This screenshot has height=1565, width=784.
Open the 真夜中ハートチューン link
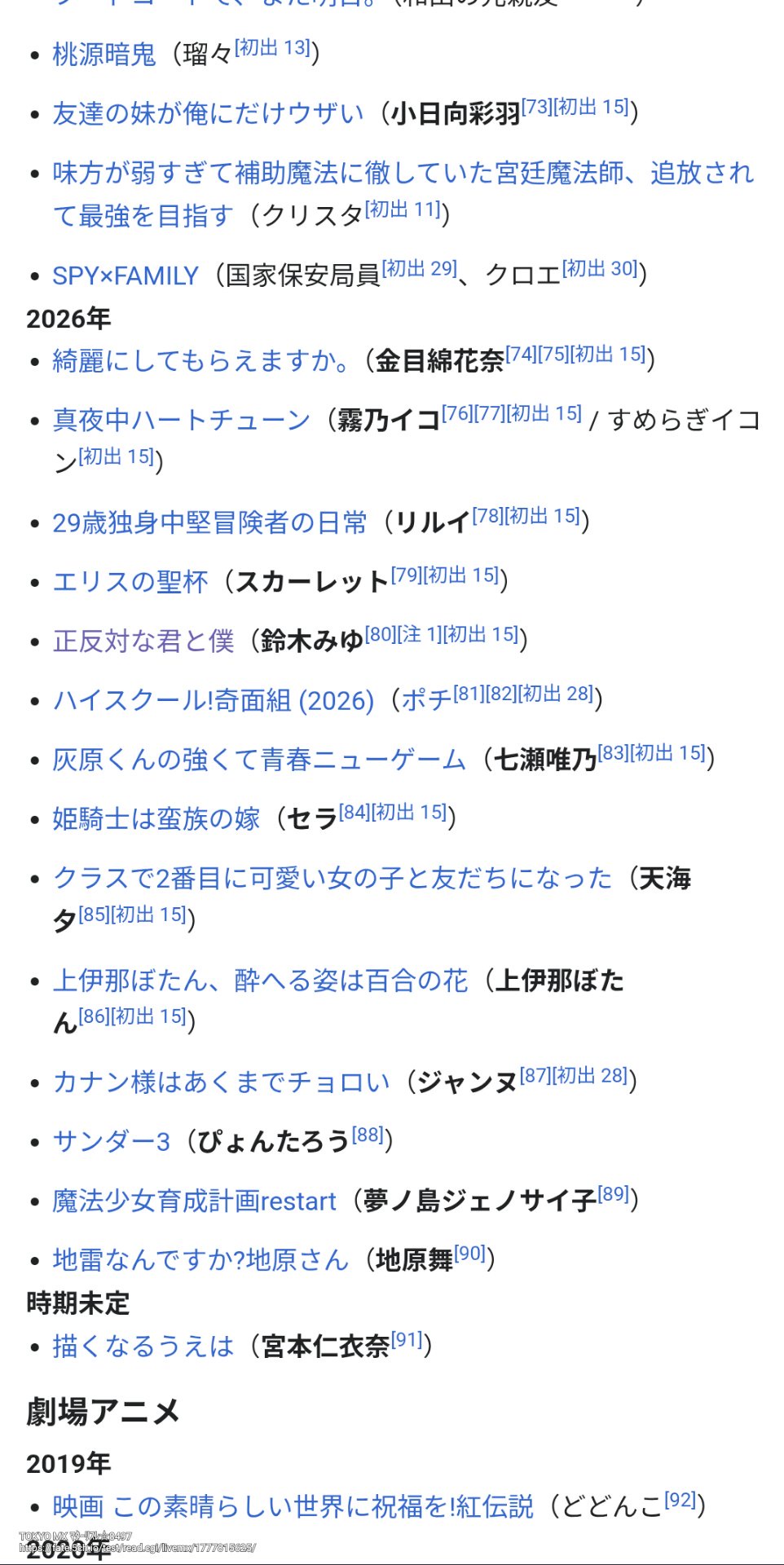[x=181, y=420]
